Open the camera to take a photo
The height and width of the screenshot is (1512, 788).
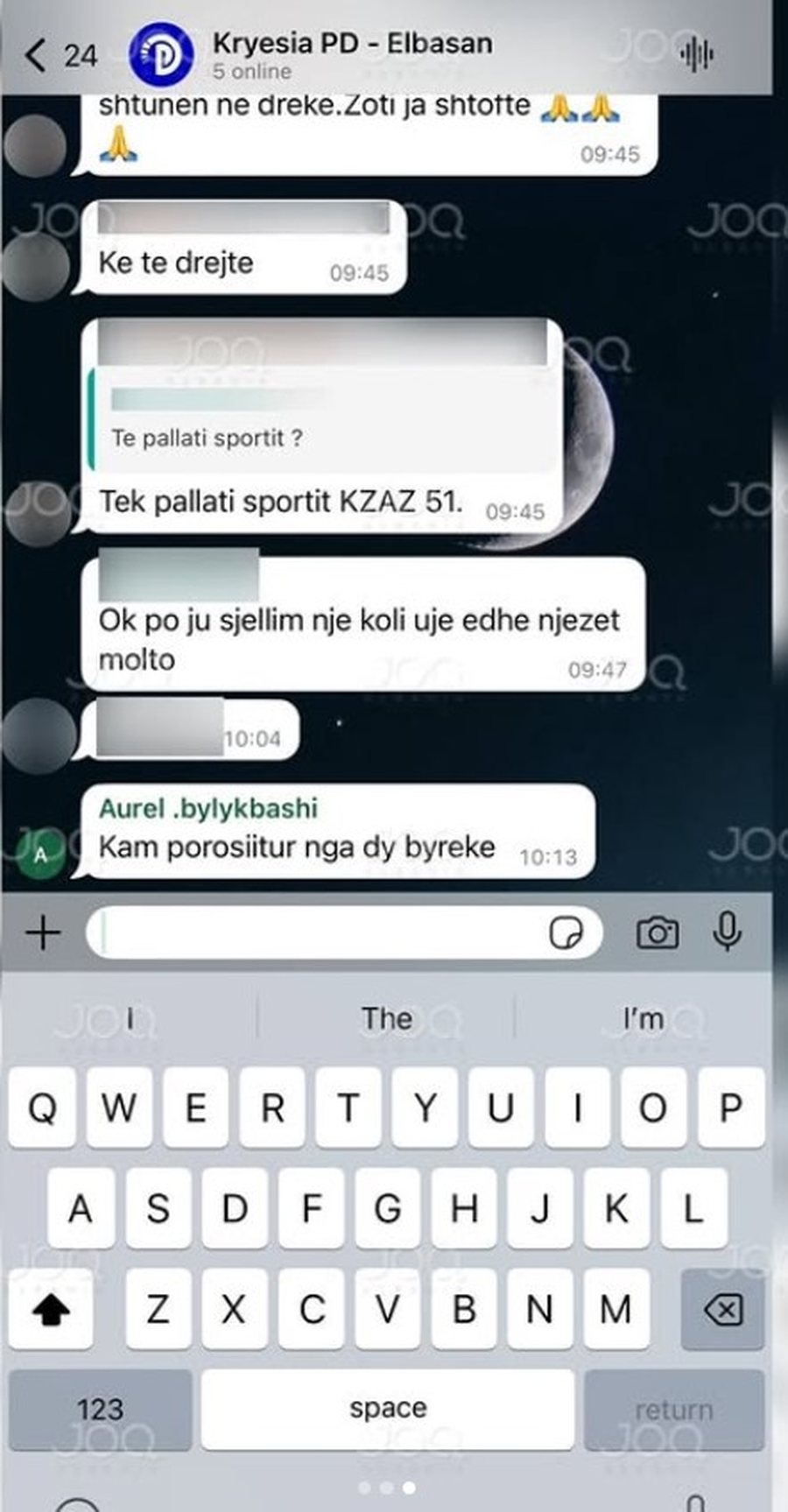coord(657,932)
